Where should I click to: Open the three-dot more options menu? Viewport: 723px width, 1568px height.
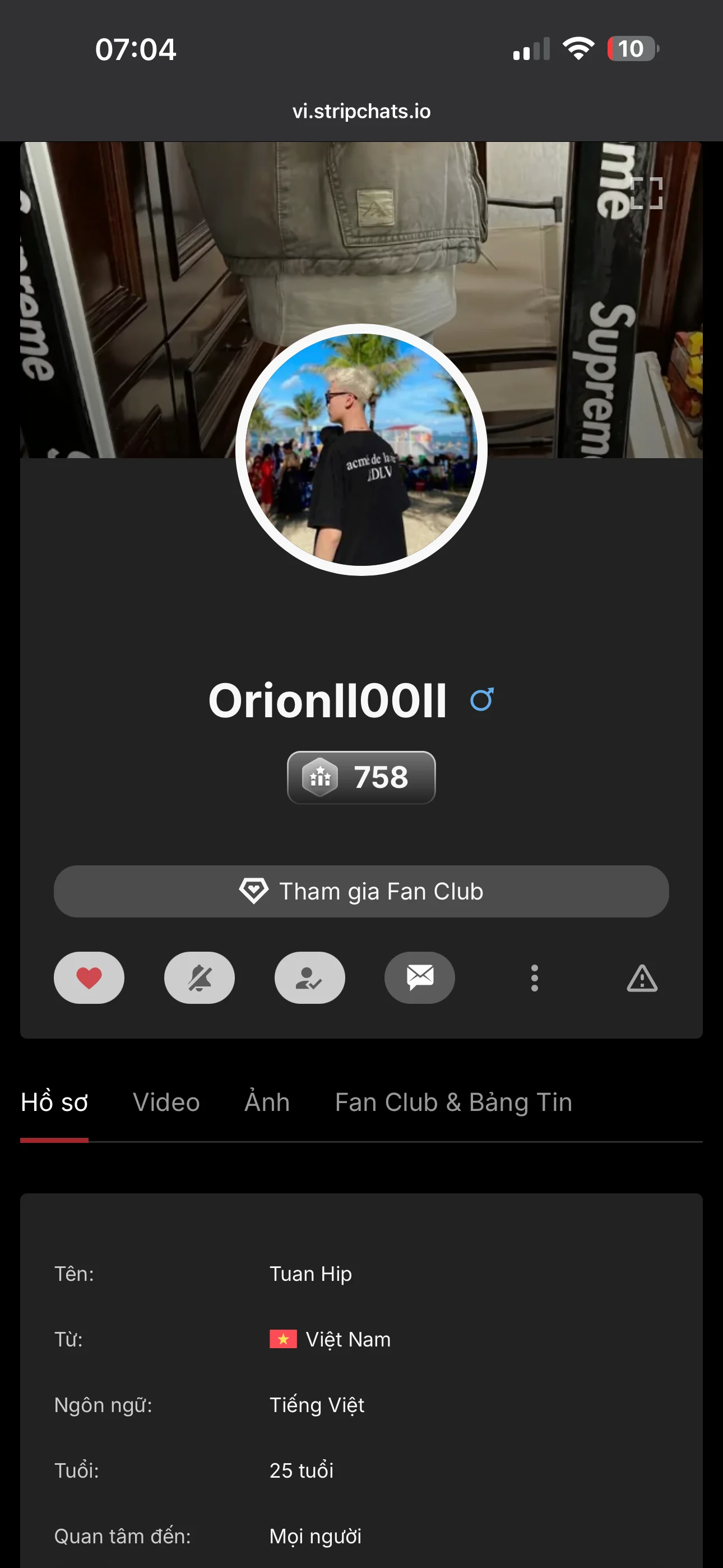point(534,977)
